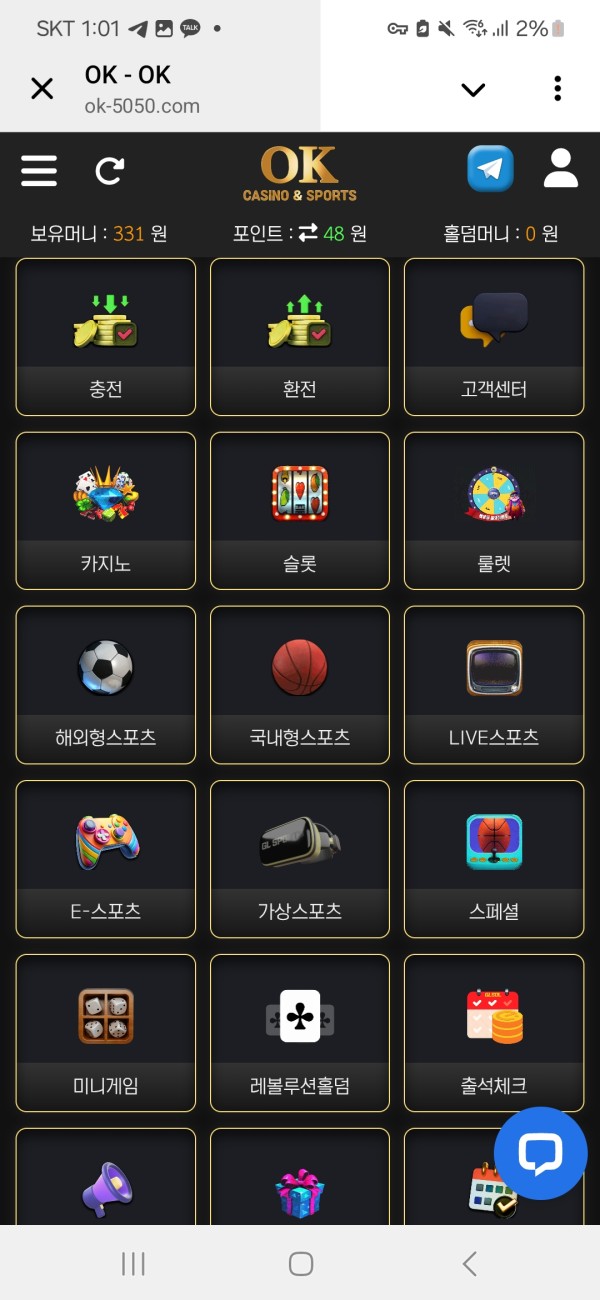This screenshot has width=600, height=1300.
Task: Select 해외형스포츠 overseas sports
Action: tap(106, 685)
